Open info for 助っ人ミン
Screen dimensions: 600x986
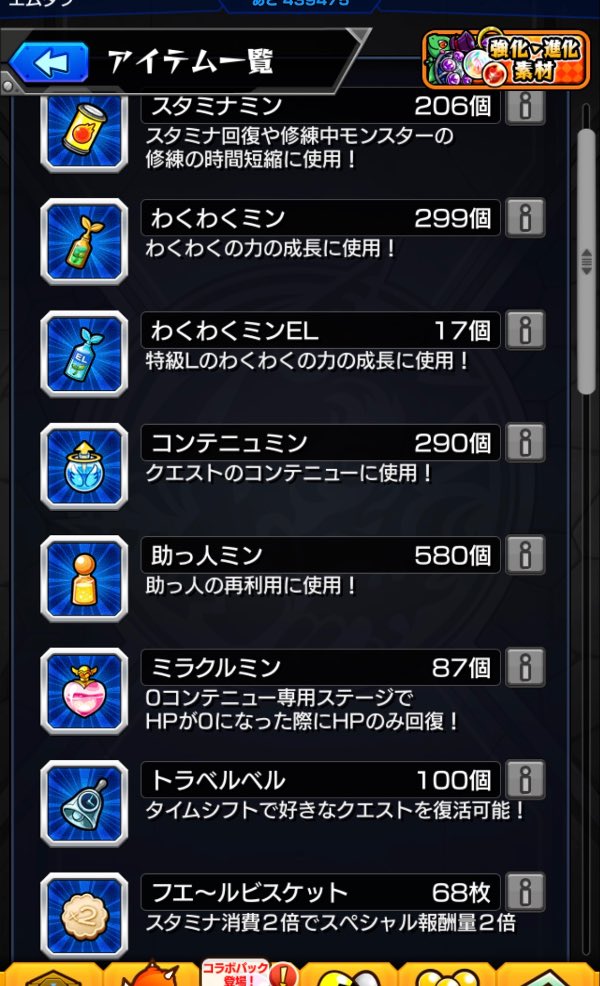[x=525, y=554]
